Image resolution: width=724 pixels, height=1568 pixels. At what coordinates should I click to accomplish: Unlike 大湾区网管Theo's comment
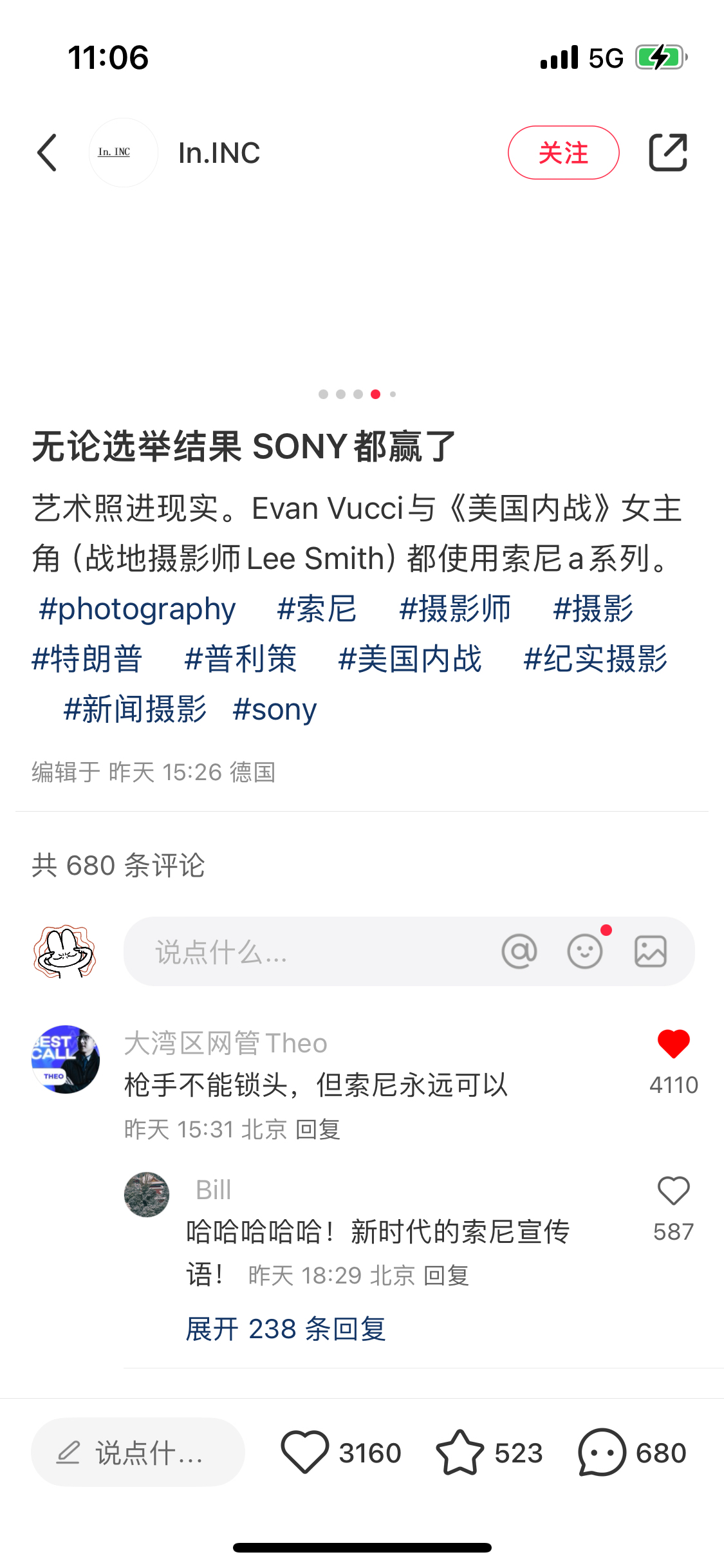[674, 1043]
